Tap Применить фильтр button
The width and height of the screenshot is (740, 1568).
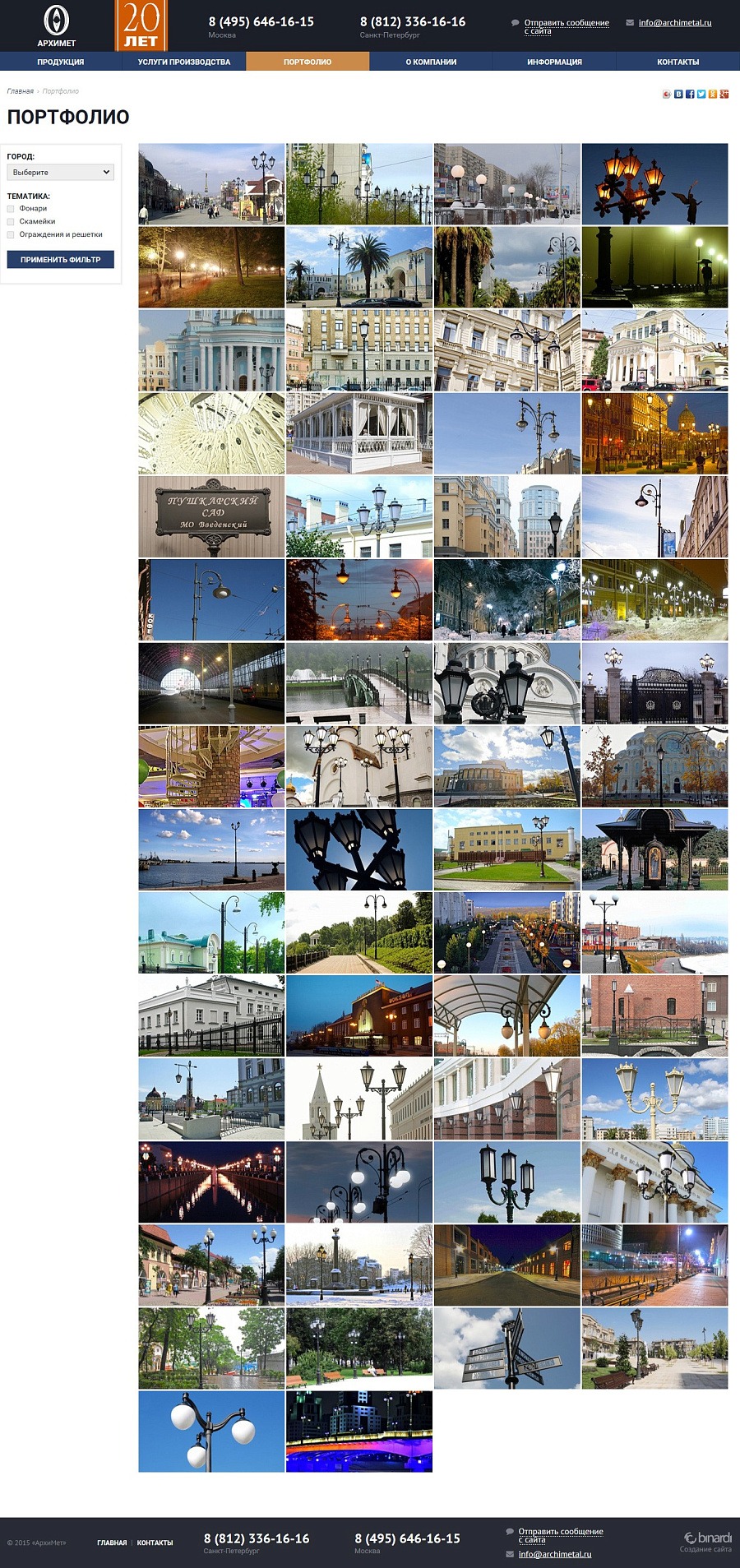60,260
